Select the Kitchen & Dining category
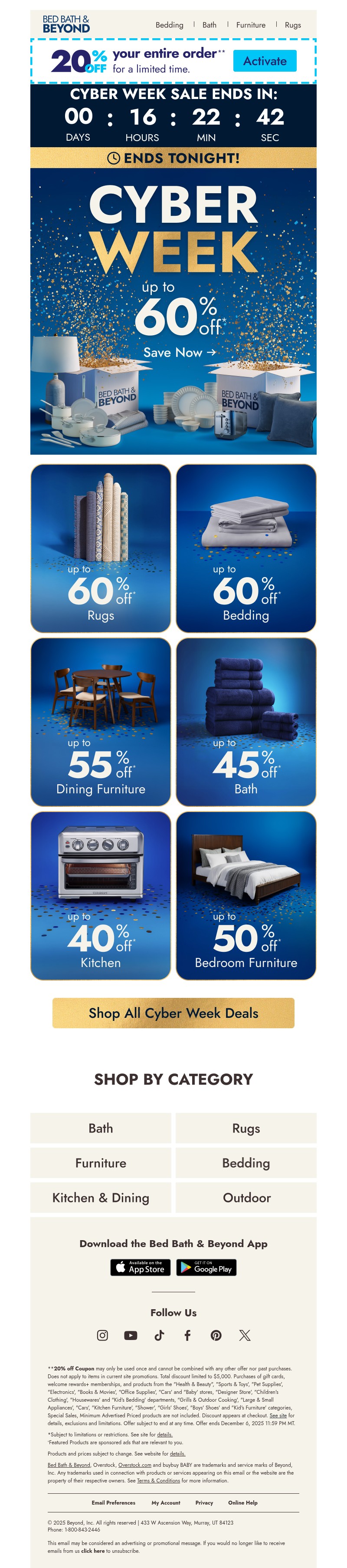The height and width of the screenshot is (1568, 347). pos(101,1198)
